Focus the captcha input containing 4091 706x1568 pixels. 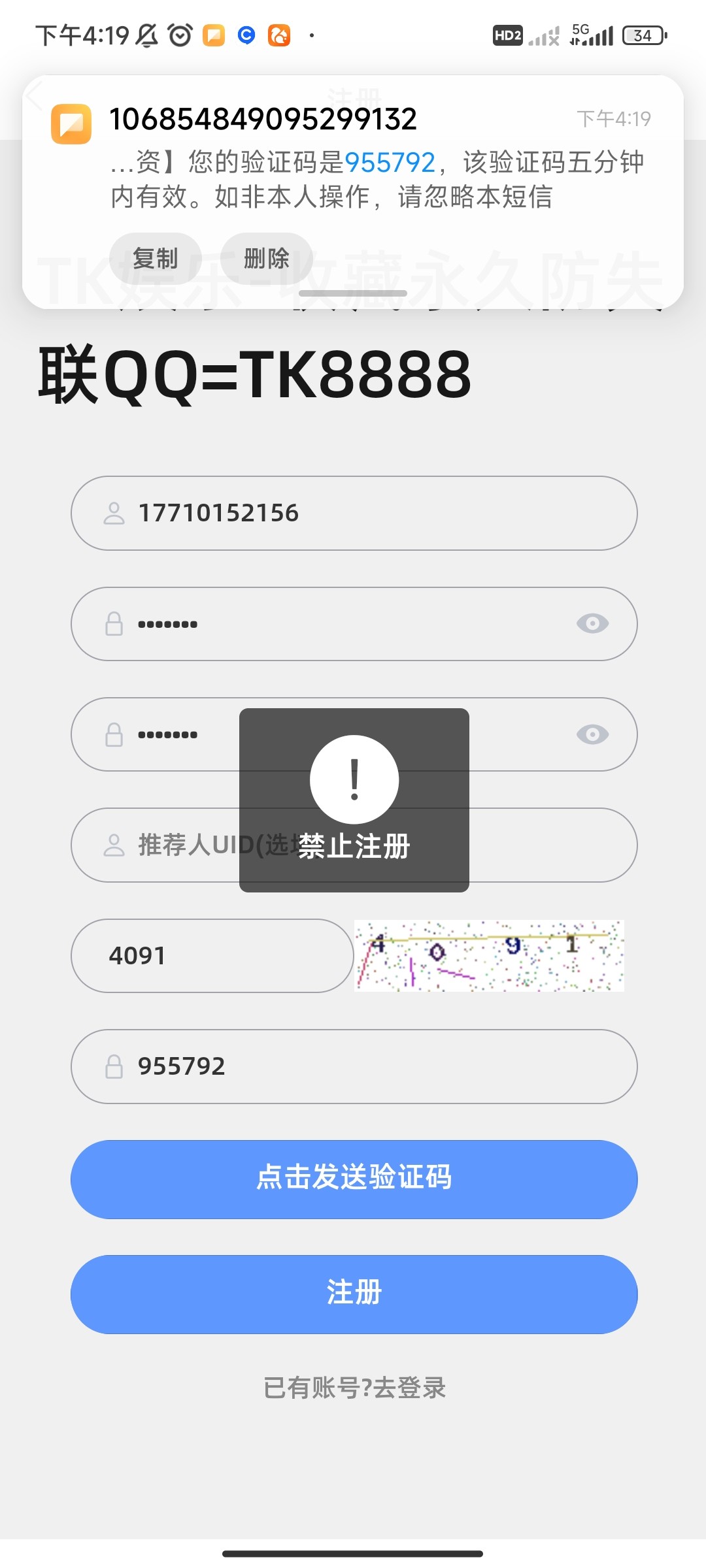[x=212, y=956]
